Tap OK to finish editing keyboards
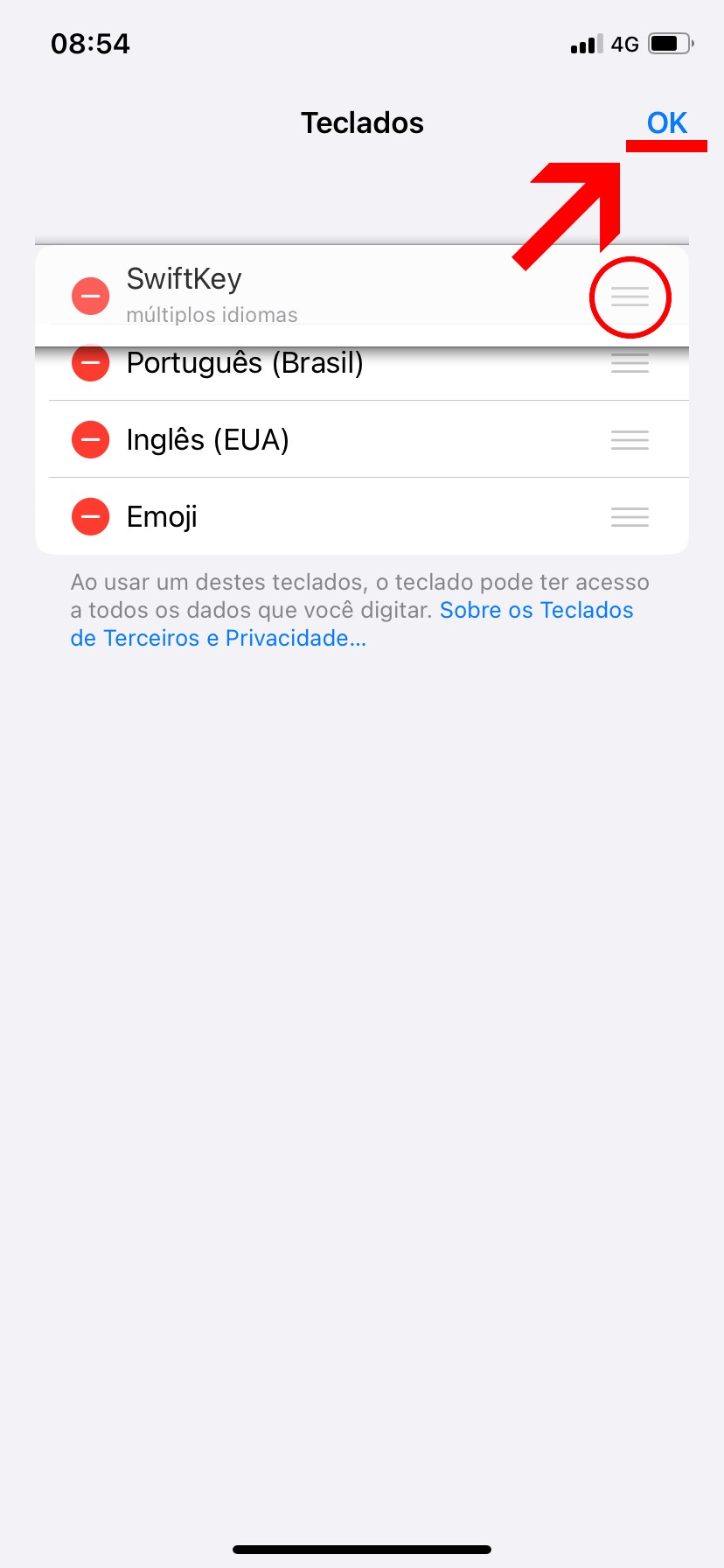The width and height of the screenshot is (724, 1568). click(x=666, y=123)
